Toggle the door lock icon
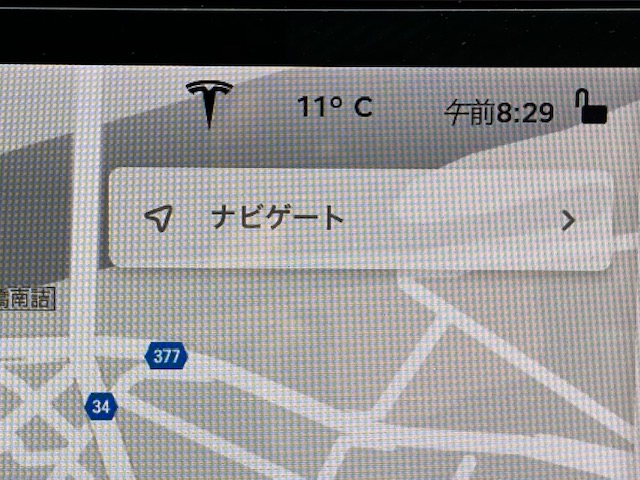The height and width of the screenshot is (480, 640). pyautogui.click(x=593, y=106)
